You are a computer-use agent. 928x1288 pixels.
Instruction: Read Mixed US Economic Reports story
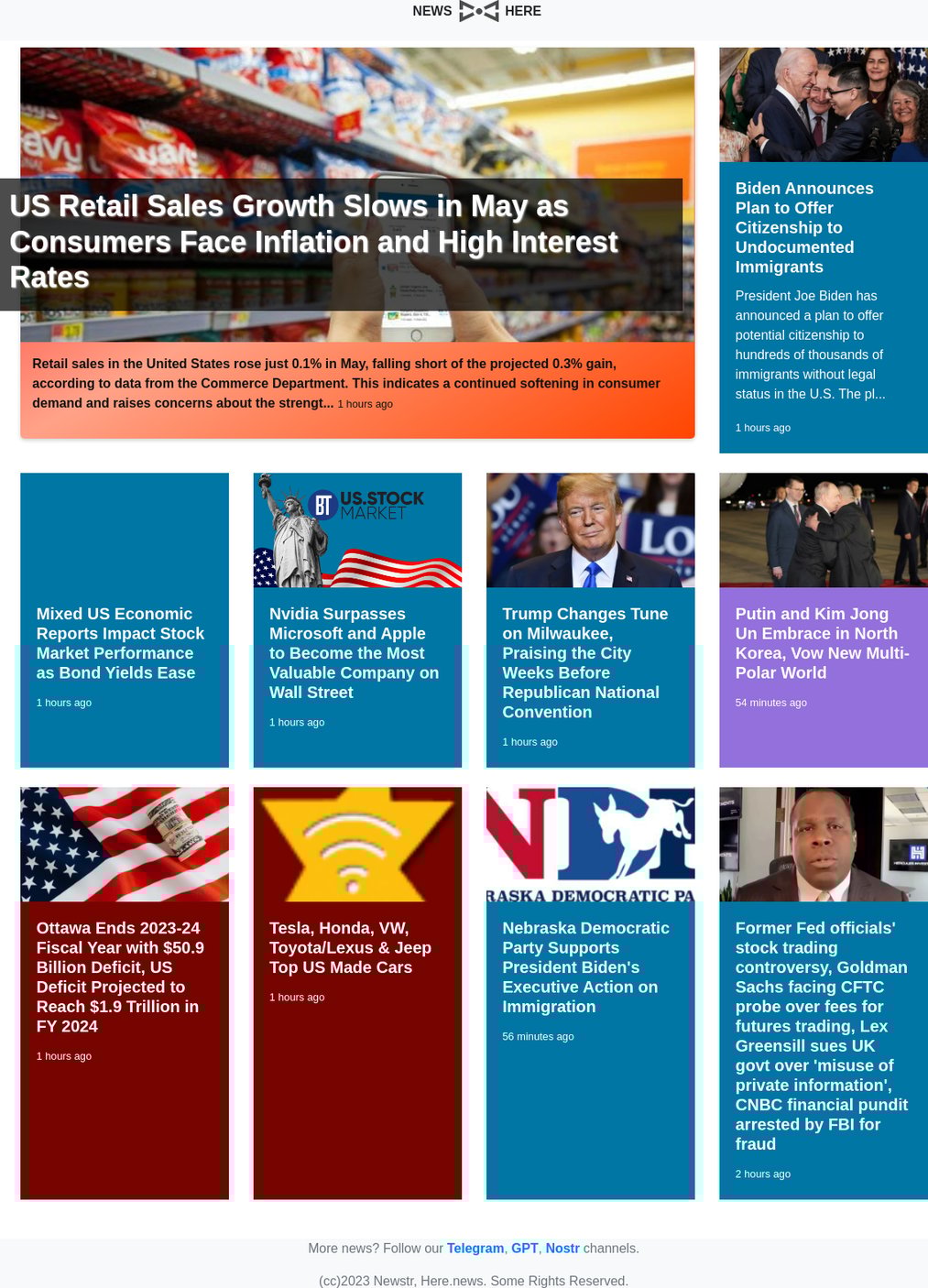click(x=119, y=643)
